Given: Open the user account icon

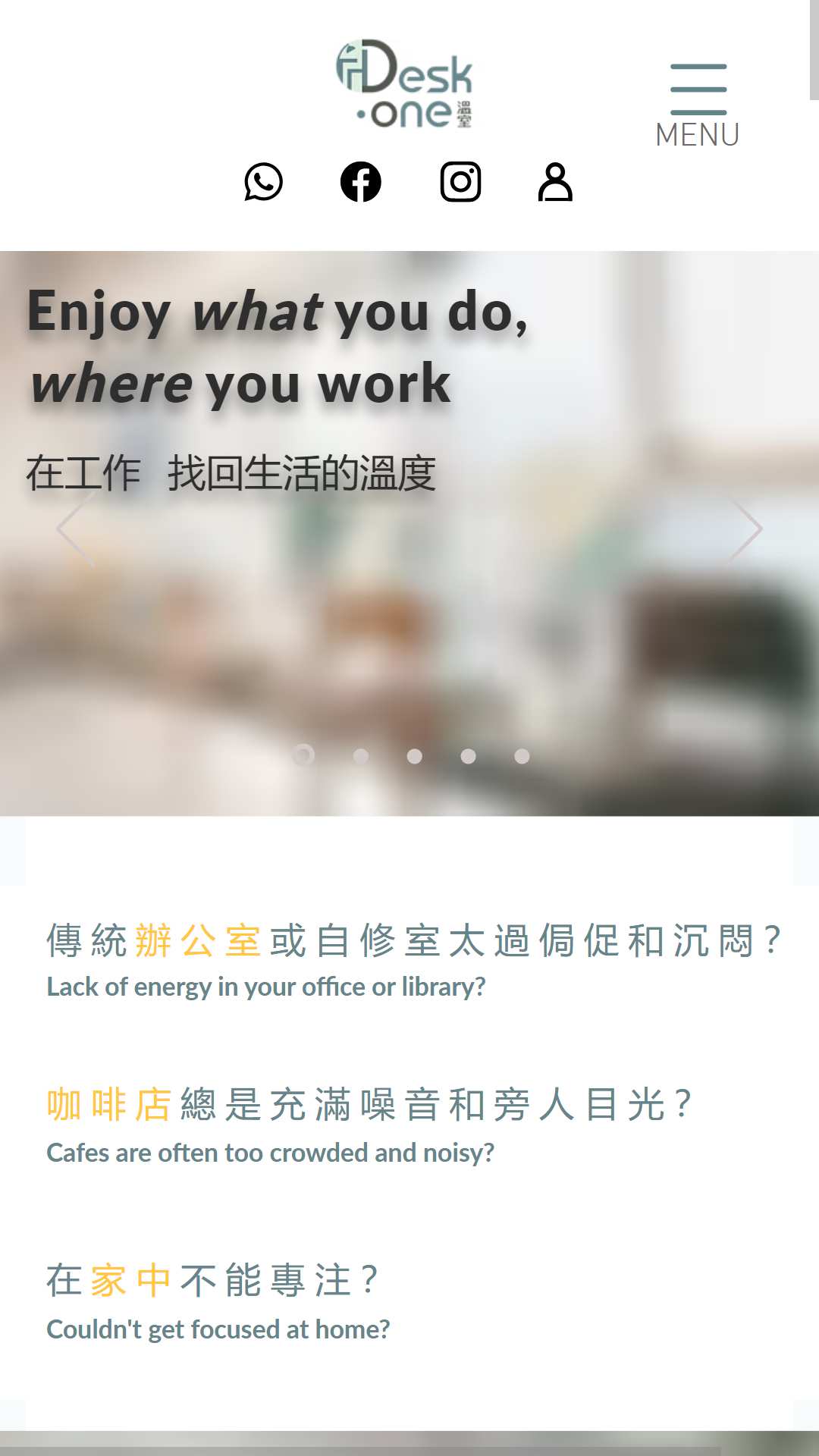Looking at the screenshot, I should pyautogui.click(x=555, y=182).
